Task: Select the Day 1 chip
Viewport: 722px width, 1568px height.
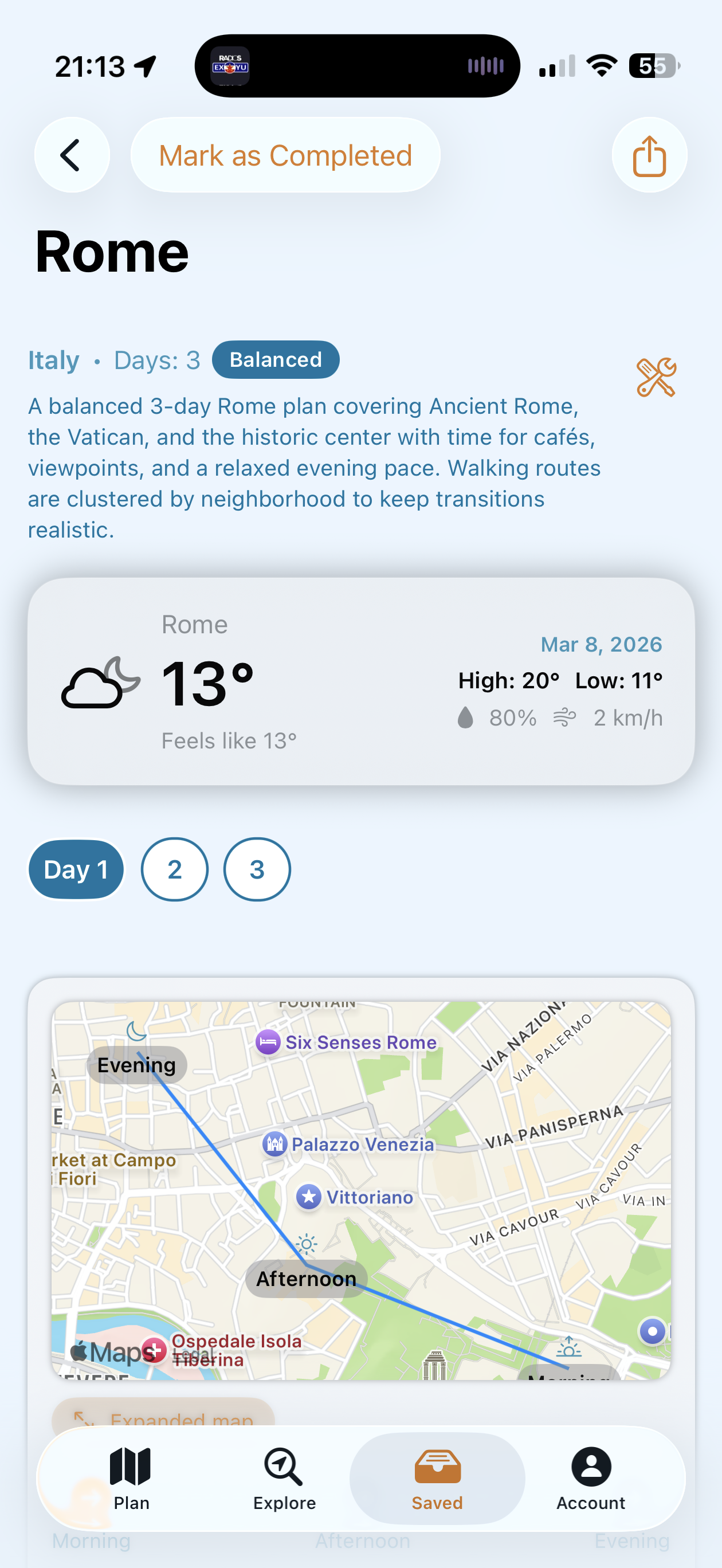Action: (76, 869)
